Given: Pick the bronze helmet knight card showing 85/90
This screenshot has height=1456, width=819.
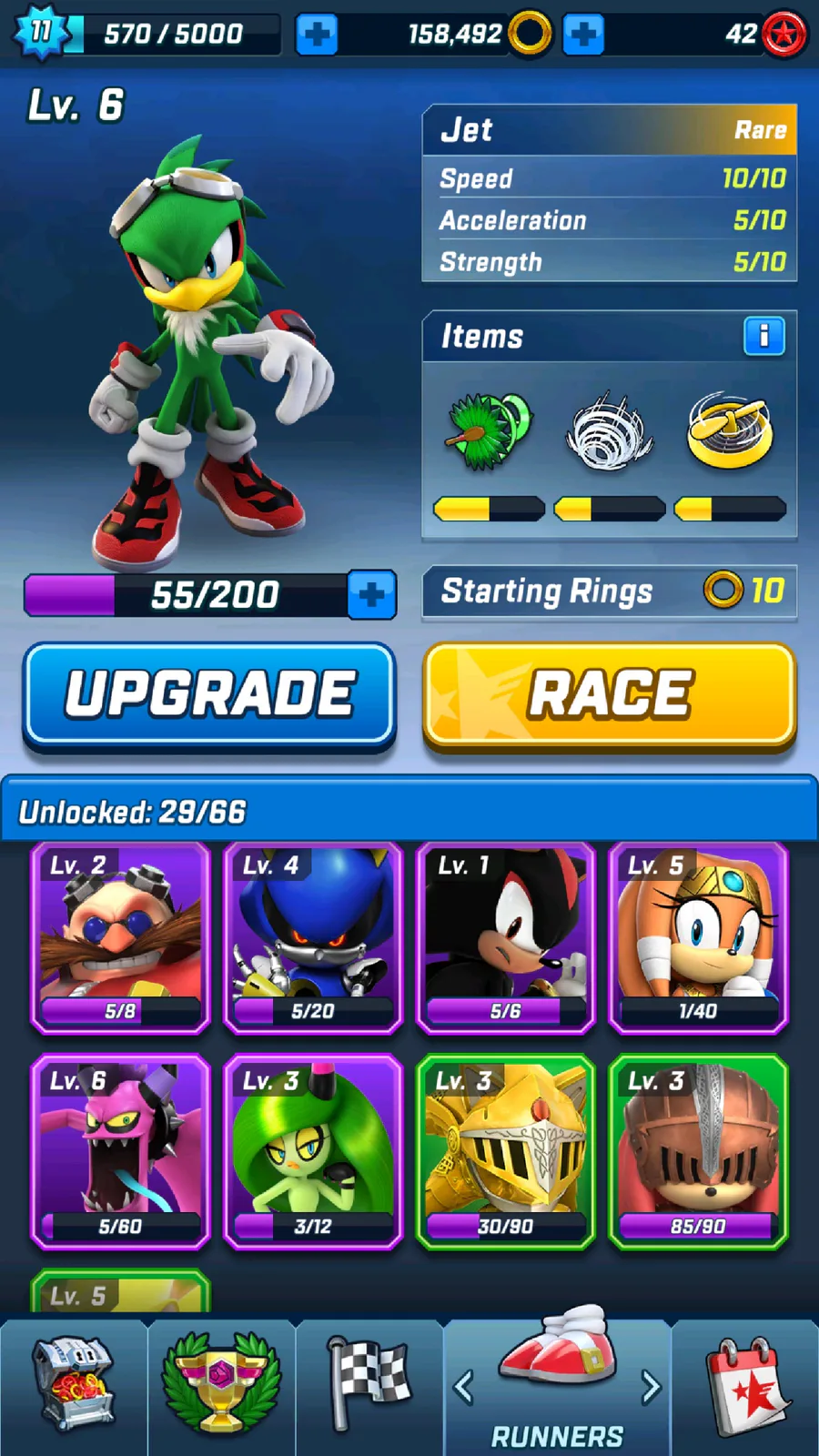Looking at the screenshot, I should pos(698,1152).
